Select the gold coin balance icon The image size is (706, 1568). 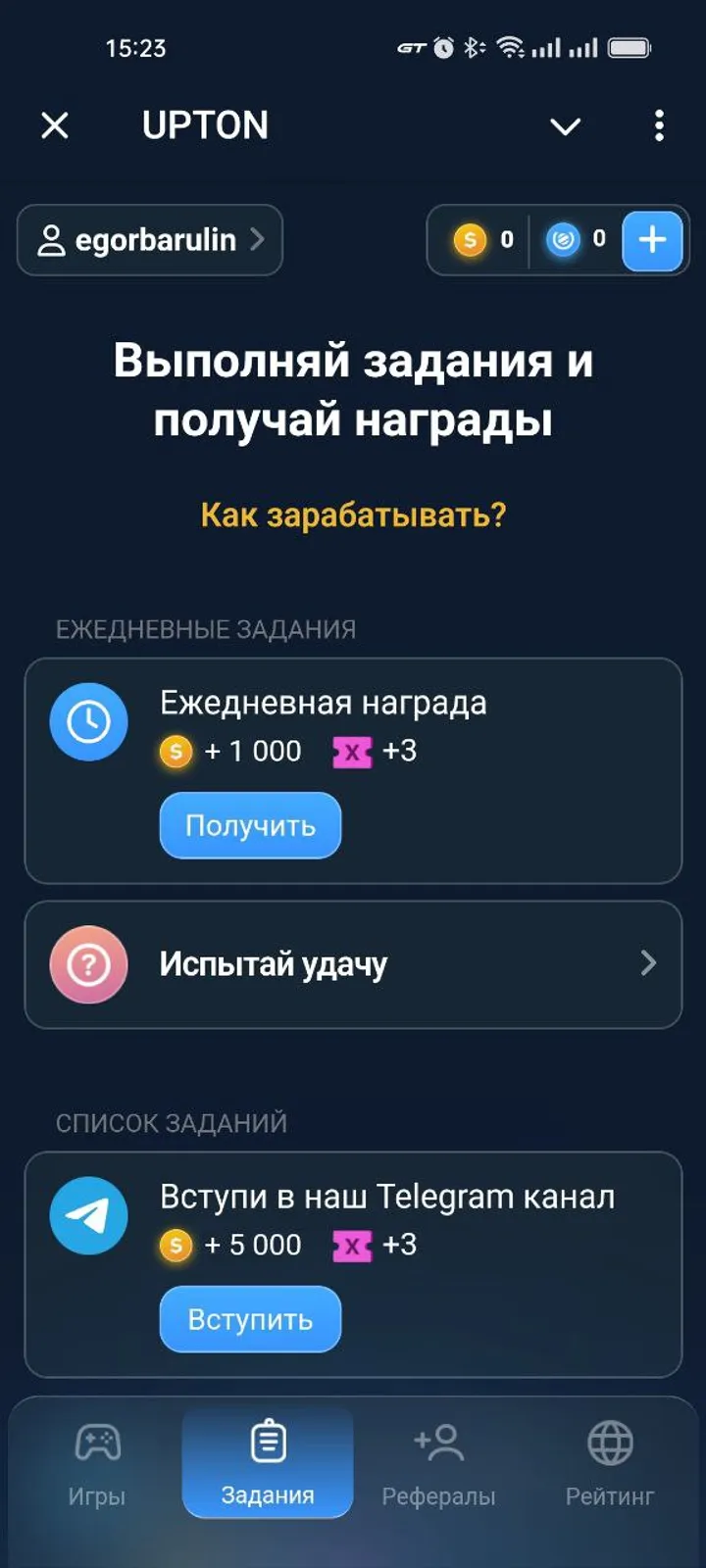pyautogui.click(x=470, y=240)
